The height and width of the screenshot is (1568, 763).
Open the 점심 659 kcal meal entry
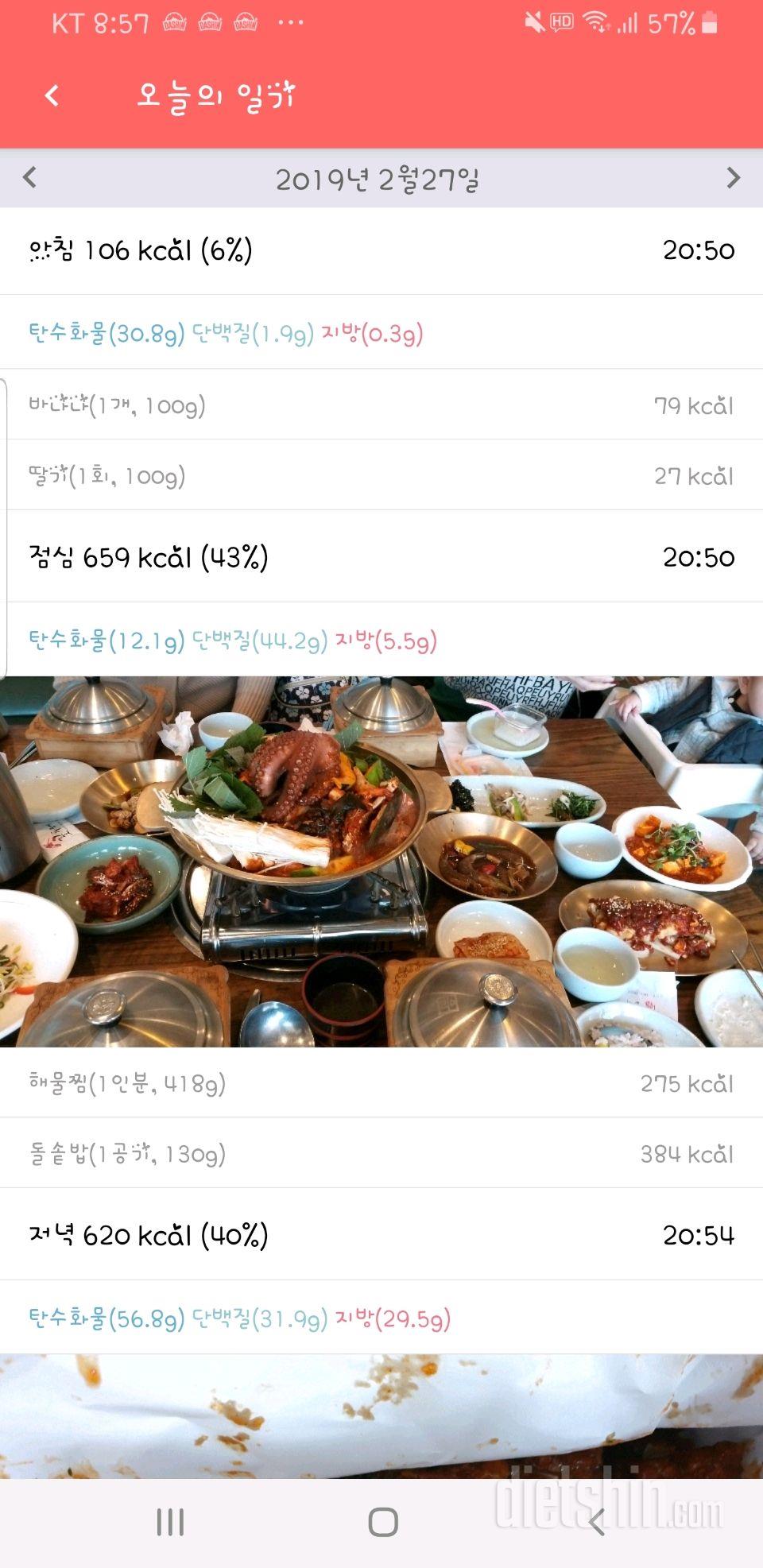[380, 557]
